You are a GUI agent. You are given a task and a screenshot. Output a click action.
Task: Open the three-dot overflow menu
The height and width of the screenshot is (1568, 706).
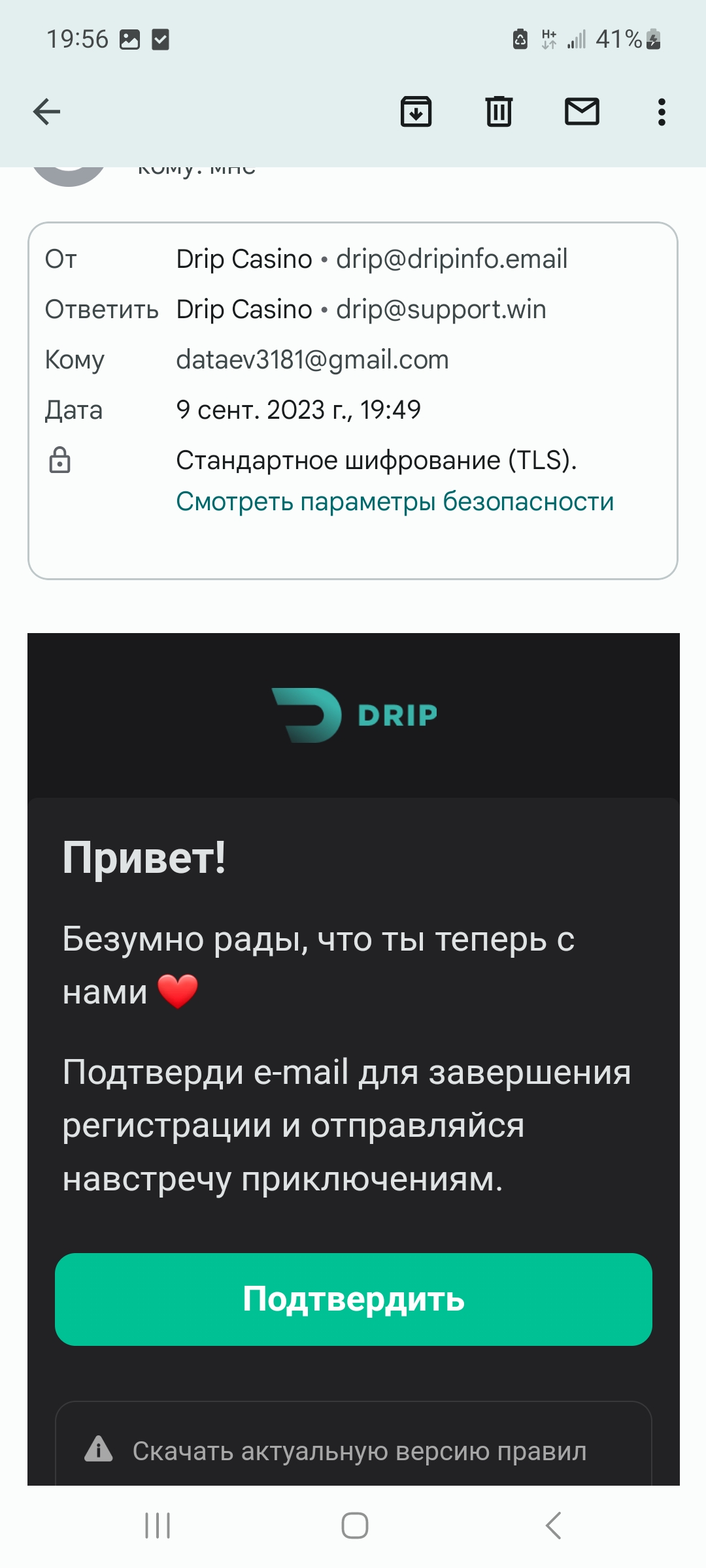(x=662, y=112)
